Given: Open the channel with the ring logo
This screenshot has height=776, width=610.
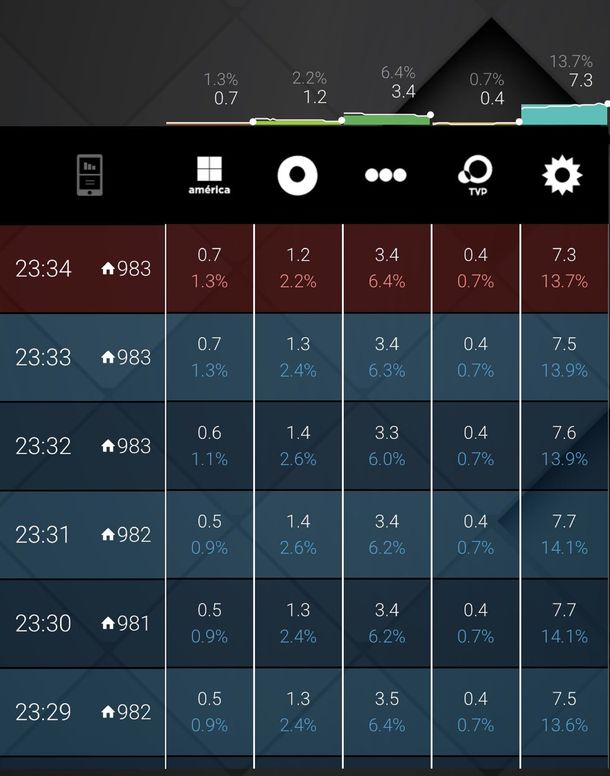Looking at the screenshot, I should [x=297, y=175].
